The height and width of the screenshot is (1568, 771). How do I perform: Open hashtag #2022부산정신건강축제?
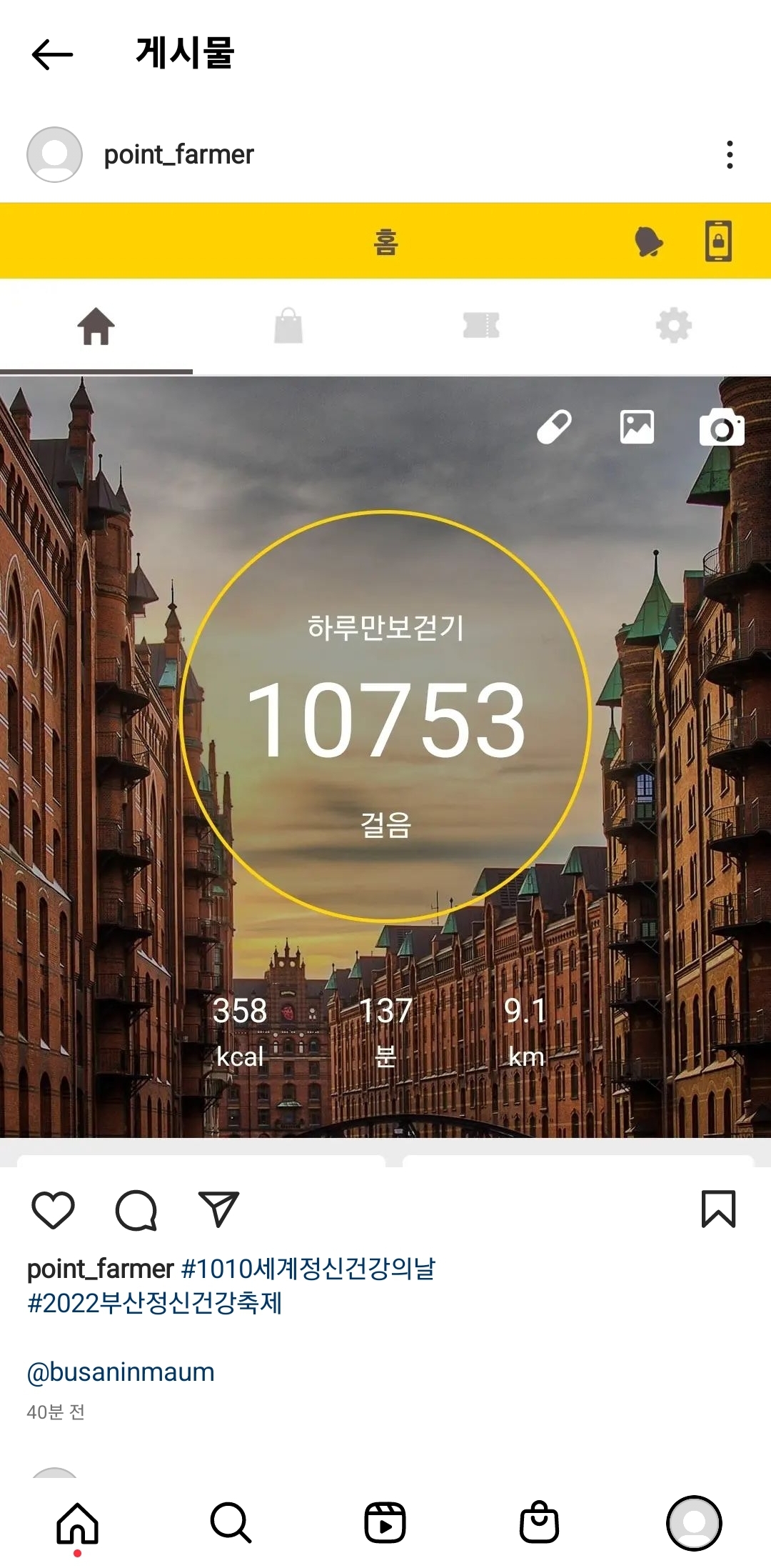154,1303
